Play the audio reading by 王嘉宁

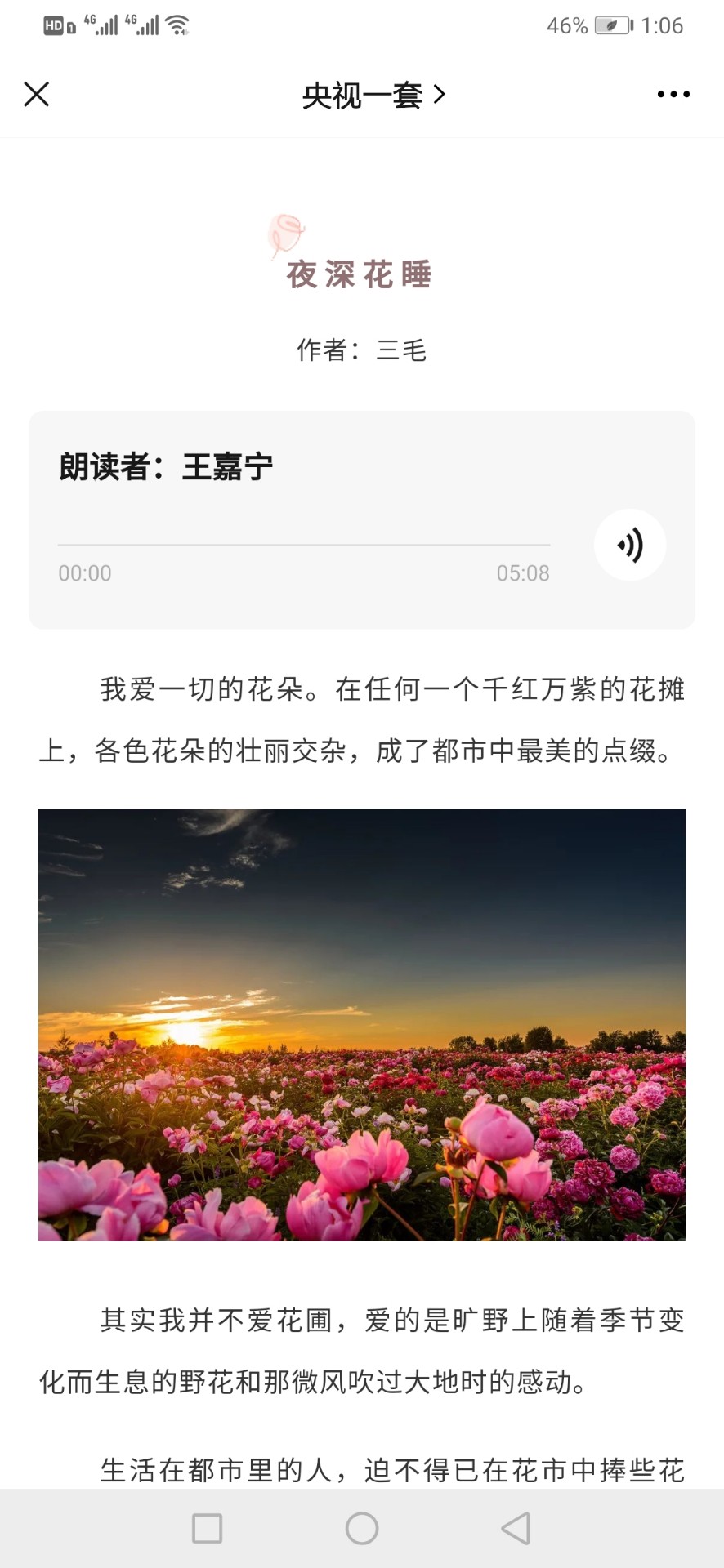[629, 545]
